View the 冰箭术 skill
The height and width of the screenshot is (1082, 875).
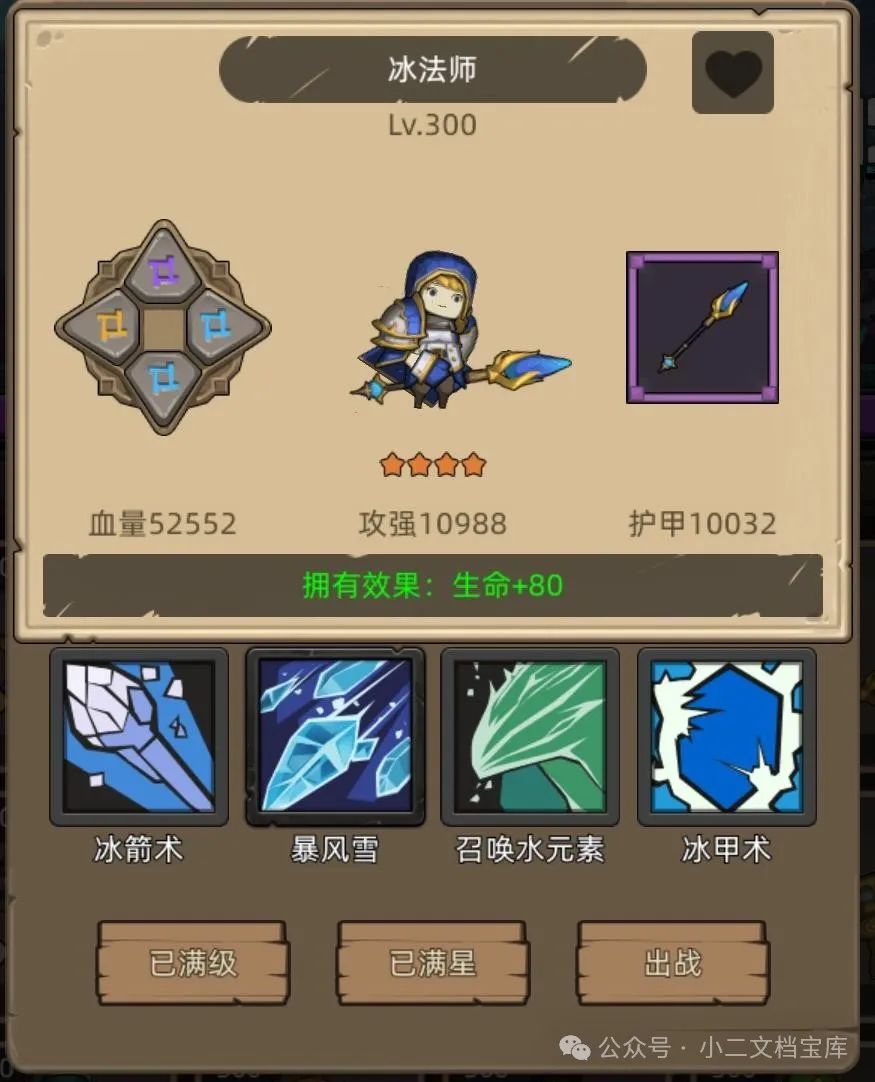tap(139, 737)
